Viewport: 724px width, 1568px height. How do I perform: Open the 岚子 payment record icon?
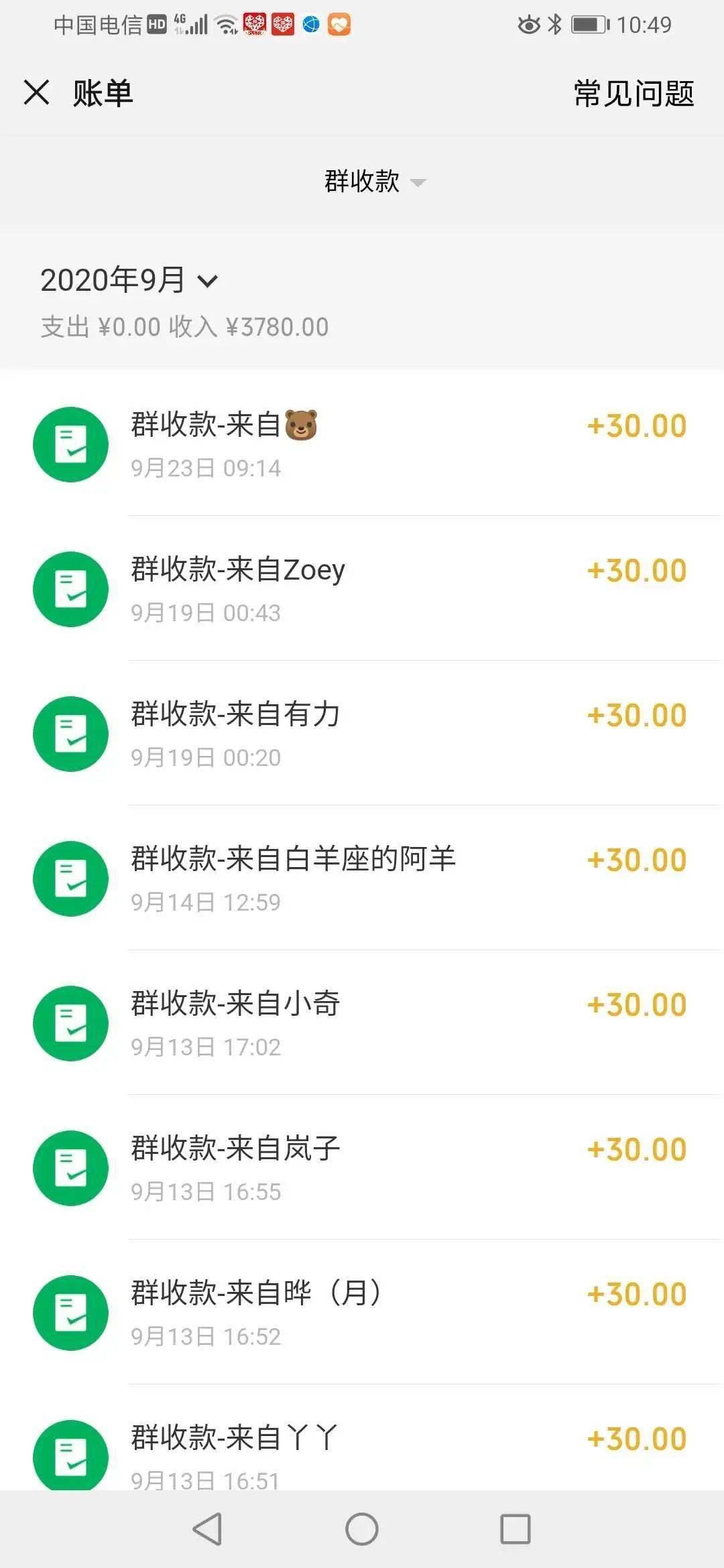pyautogui.click(x=70, y=1167)
